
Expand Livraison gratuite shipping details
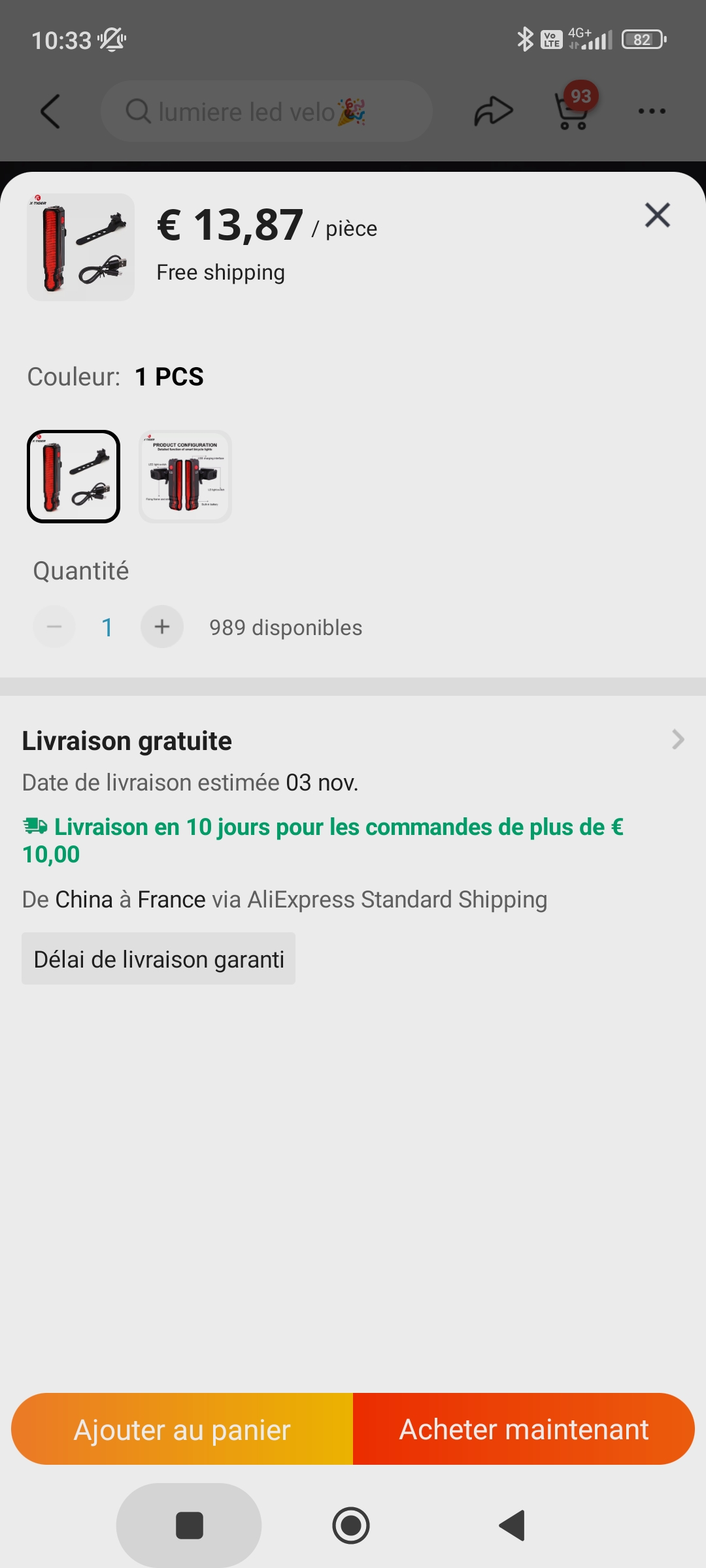[678, 740]
